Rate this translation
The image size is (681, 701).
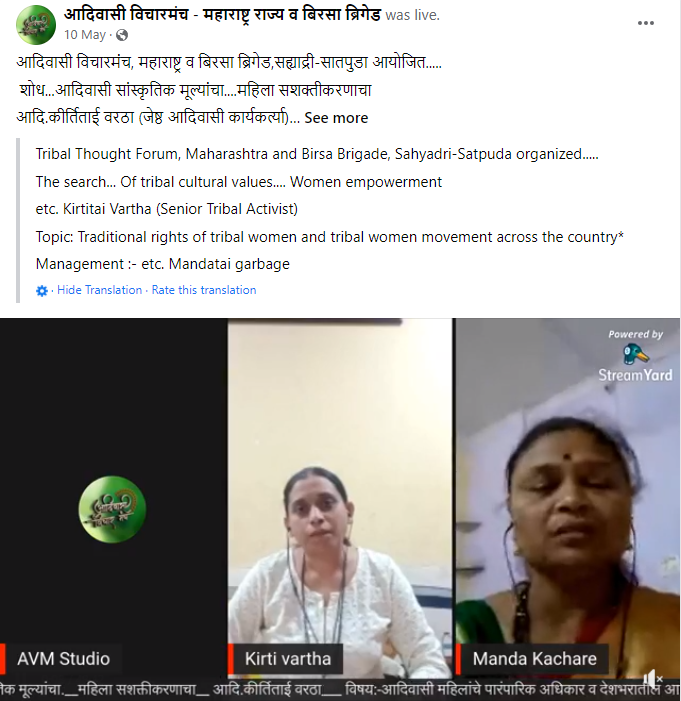coord(204,290)
